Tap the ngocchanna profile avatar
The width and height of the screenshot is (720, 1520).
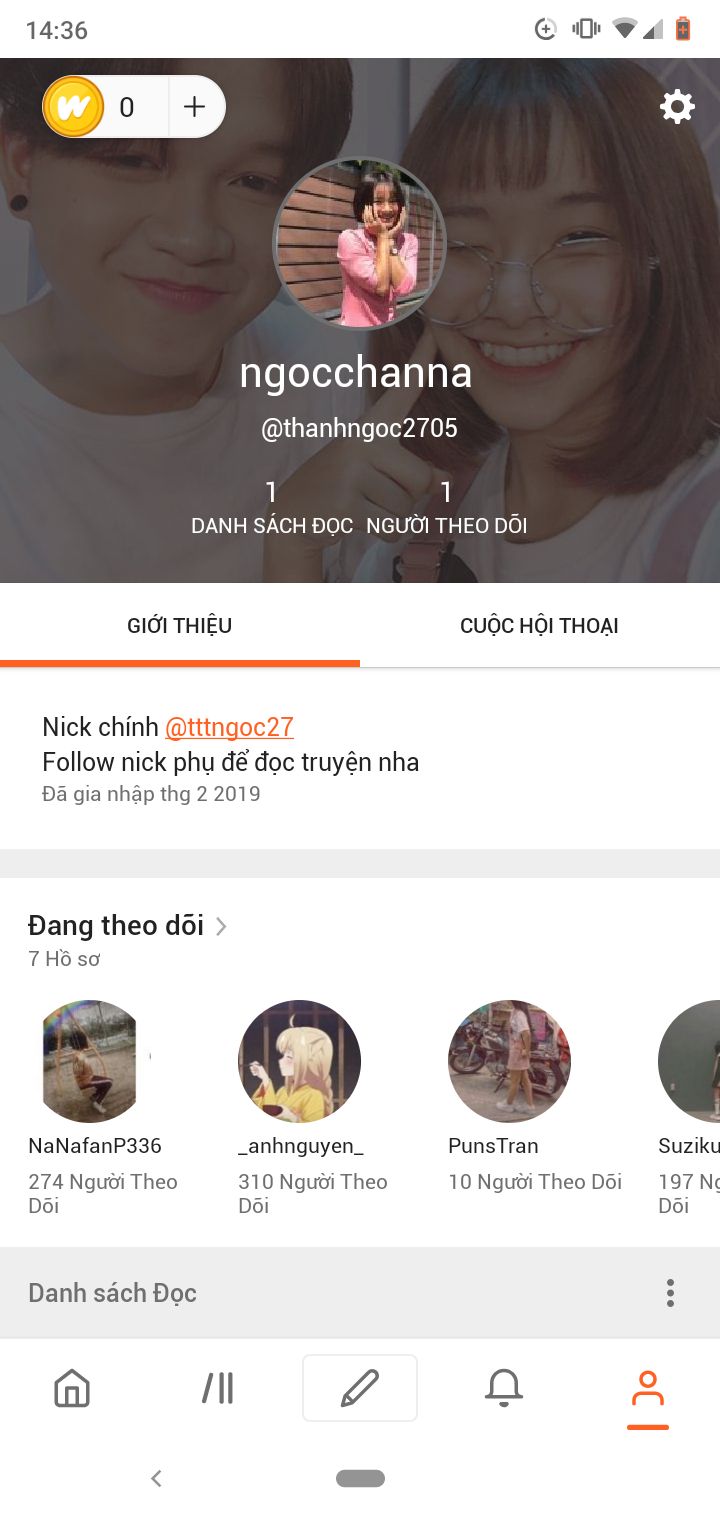pyautogui.click(x=360, y=243)
